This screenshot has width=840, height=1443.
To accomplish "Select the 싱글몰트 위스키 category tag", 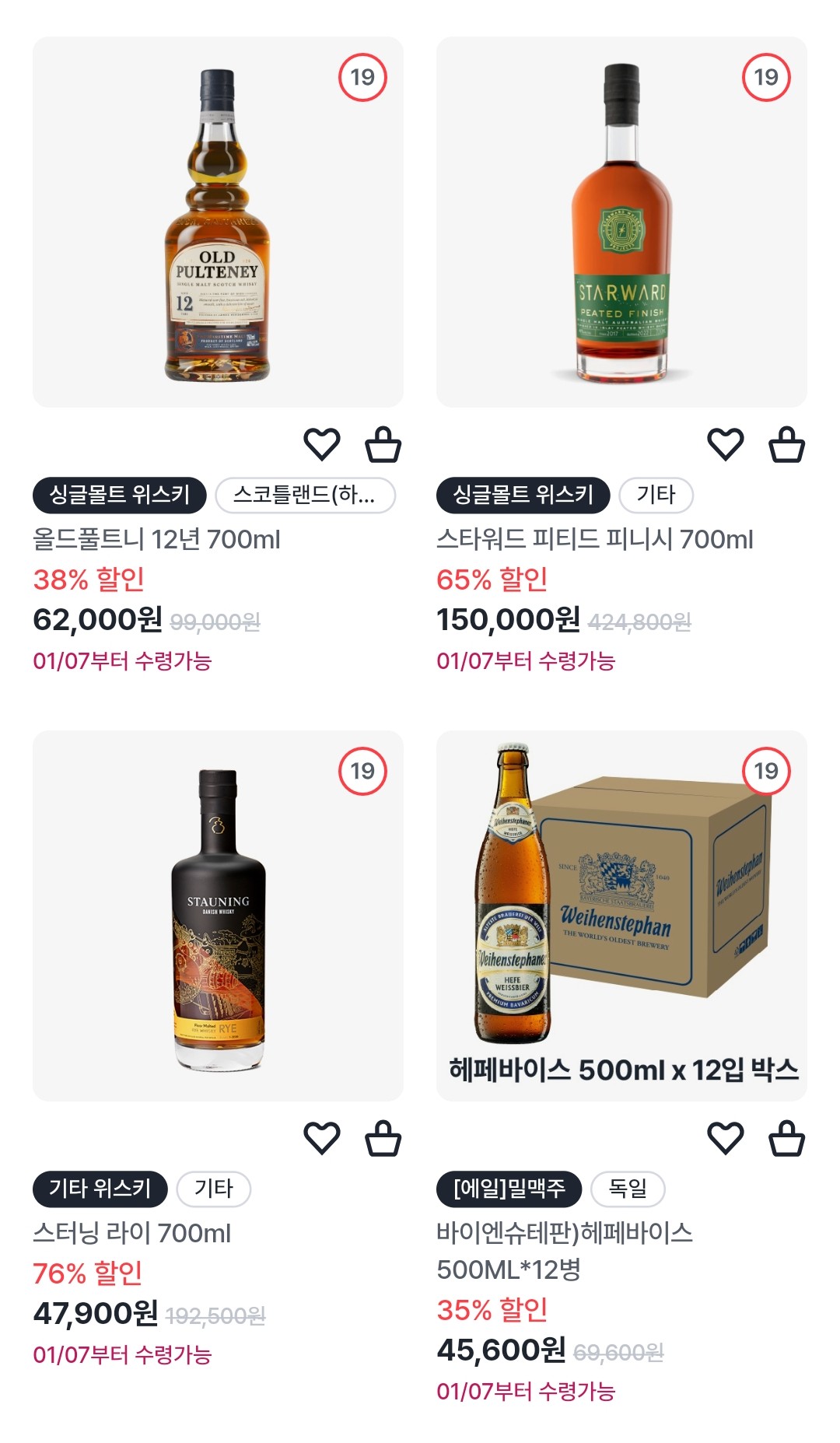I will [121, 496].
